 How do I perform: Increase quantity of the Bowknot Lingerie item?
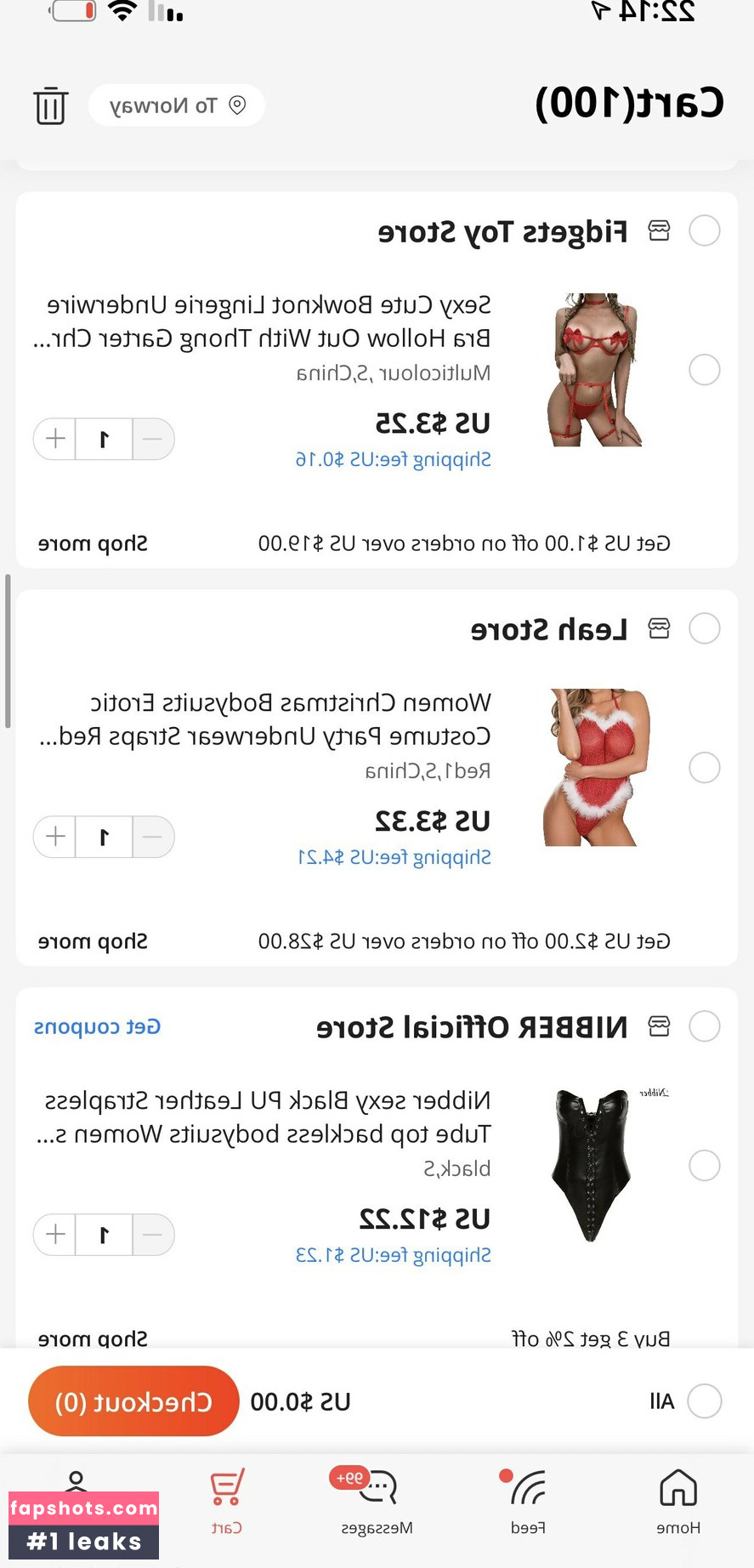point(55,439)
